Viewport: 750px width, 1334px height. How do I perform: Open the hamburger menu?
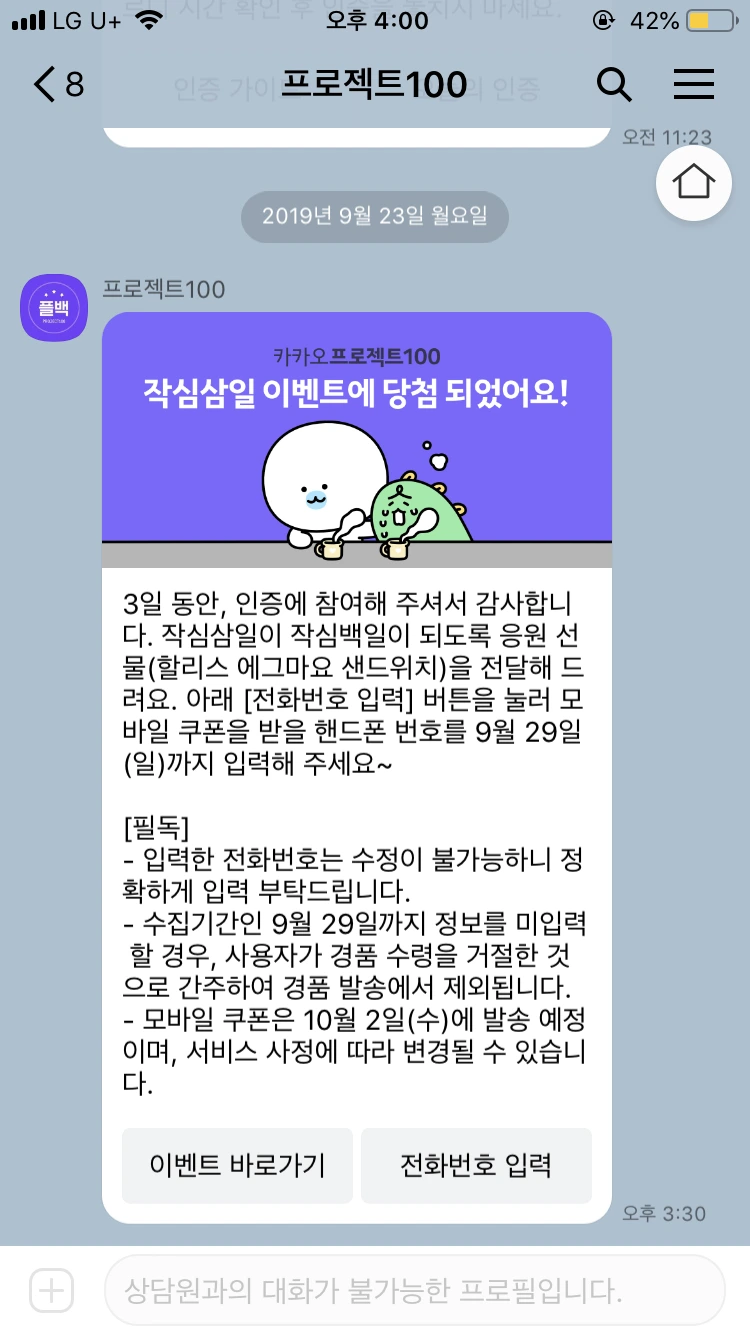tap(693, 85)
